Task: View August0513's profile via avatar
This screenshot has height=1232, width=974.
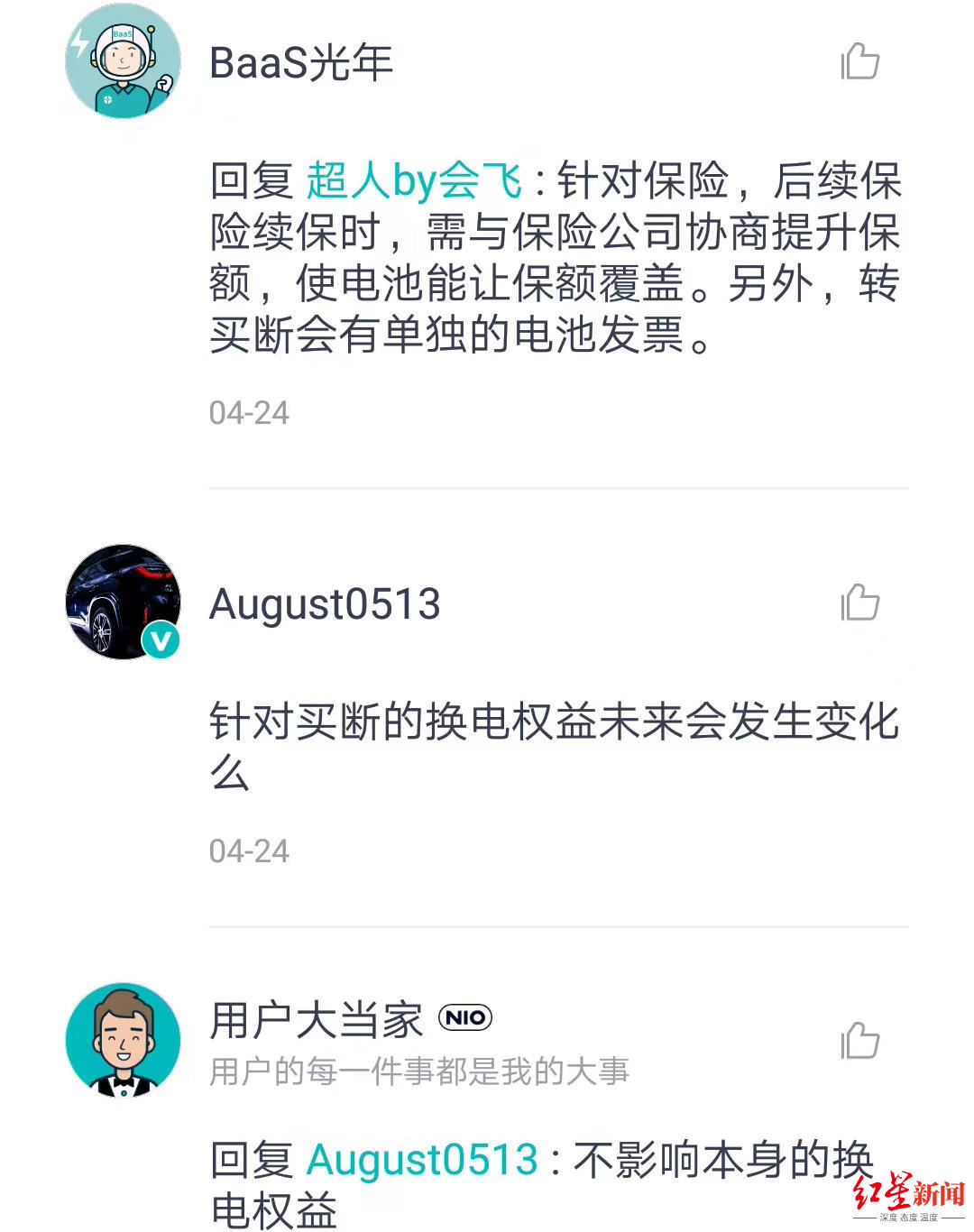Action: coord(123,602)
